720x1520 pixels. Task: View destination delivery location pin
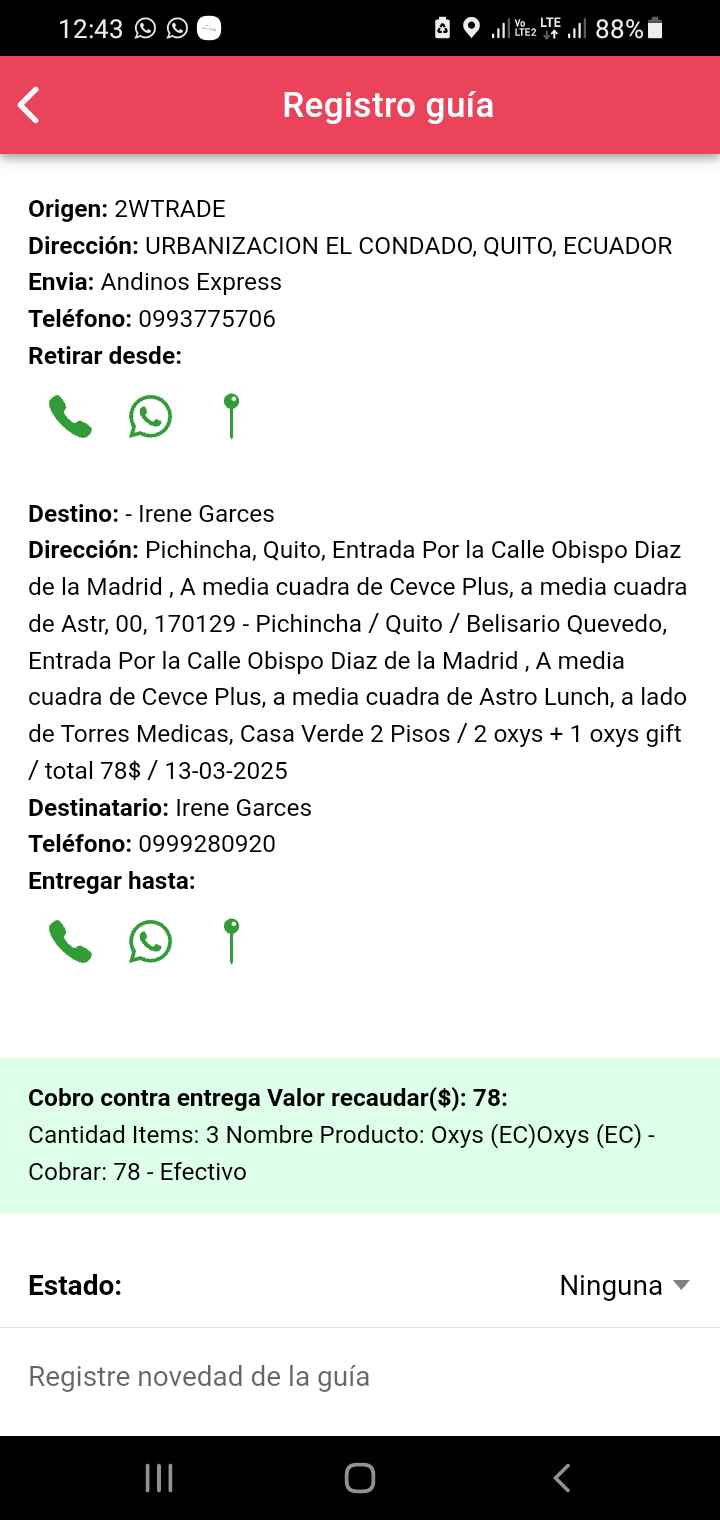pyautogui.click(x=231, y=941)
